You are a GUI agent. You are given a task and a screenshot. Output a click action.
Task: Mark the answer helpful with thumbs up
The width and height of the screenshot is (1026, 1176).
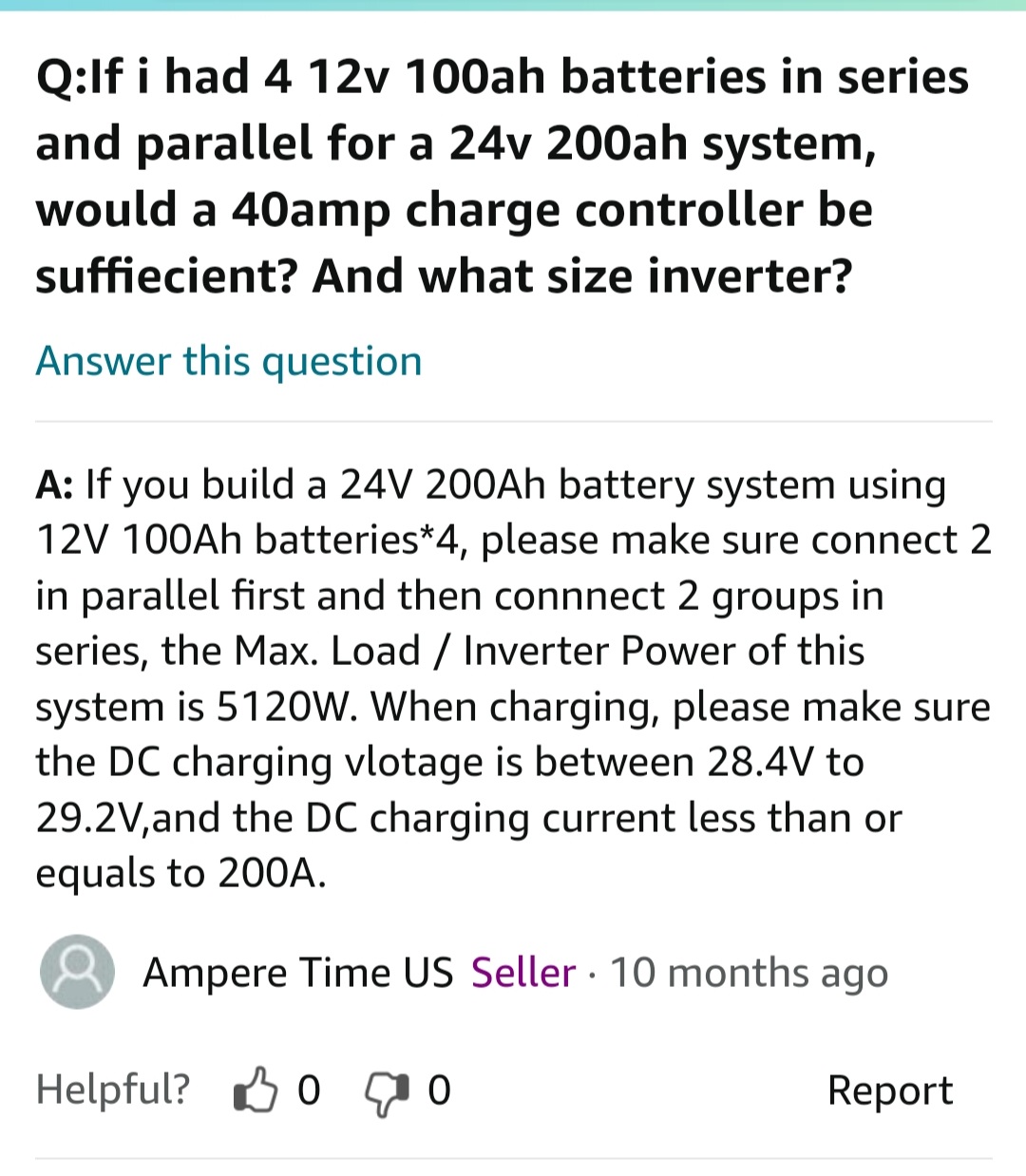(256, 1090)
